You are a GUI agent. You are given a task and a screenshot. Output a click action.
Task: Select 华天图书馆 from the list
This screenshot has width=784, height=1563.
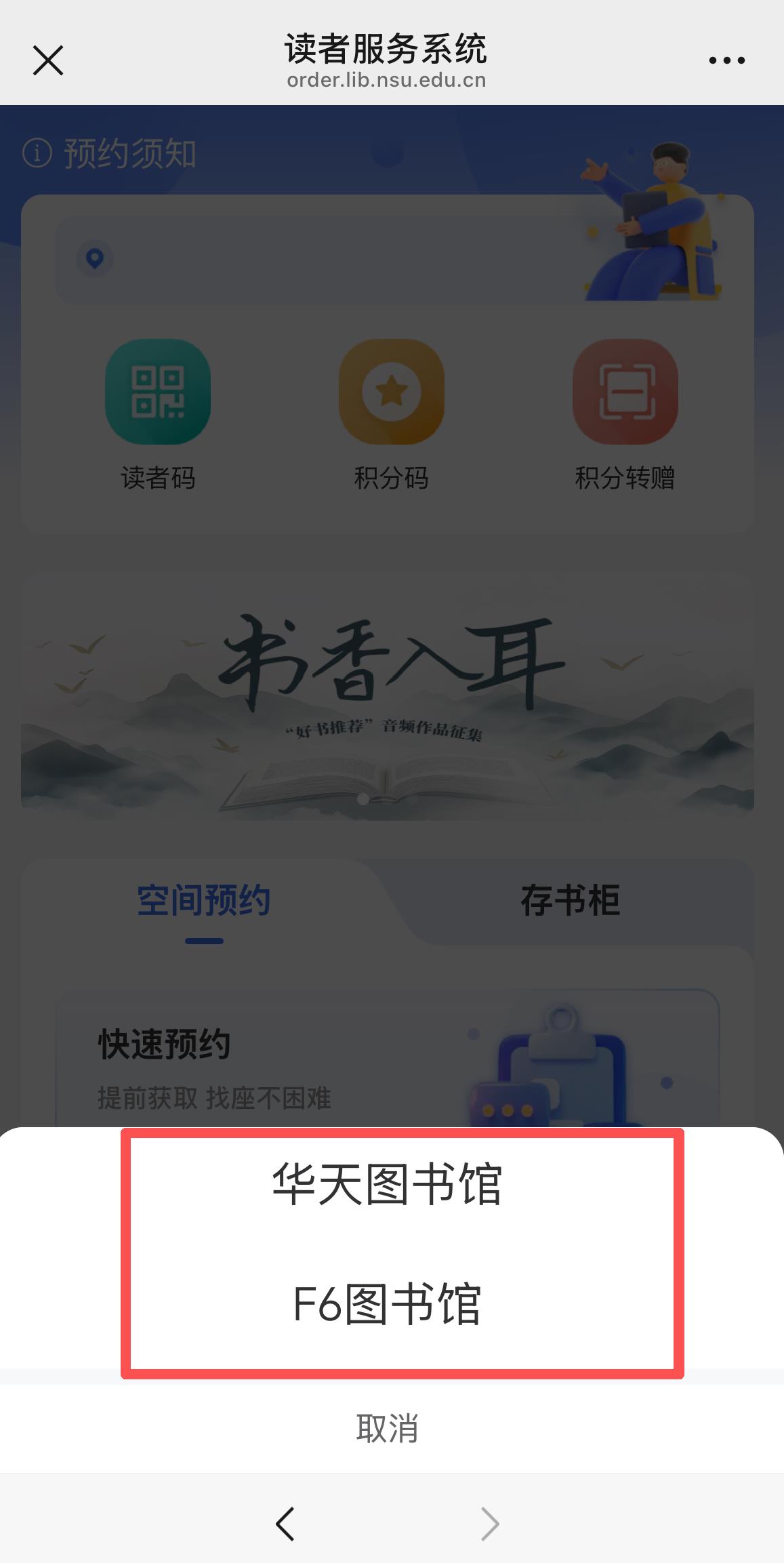point(387,1184)
